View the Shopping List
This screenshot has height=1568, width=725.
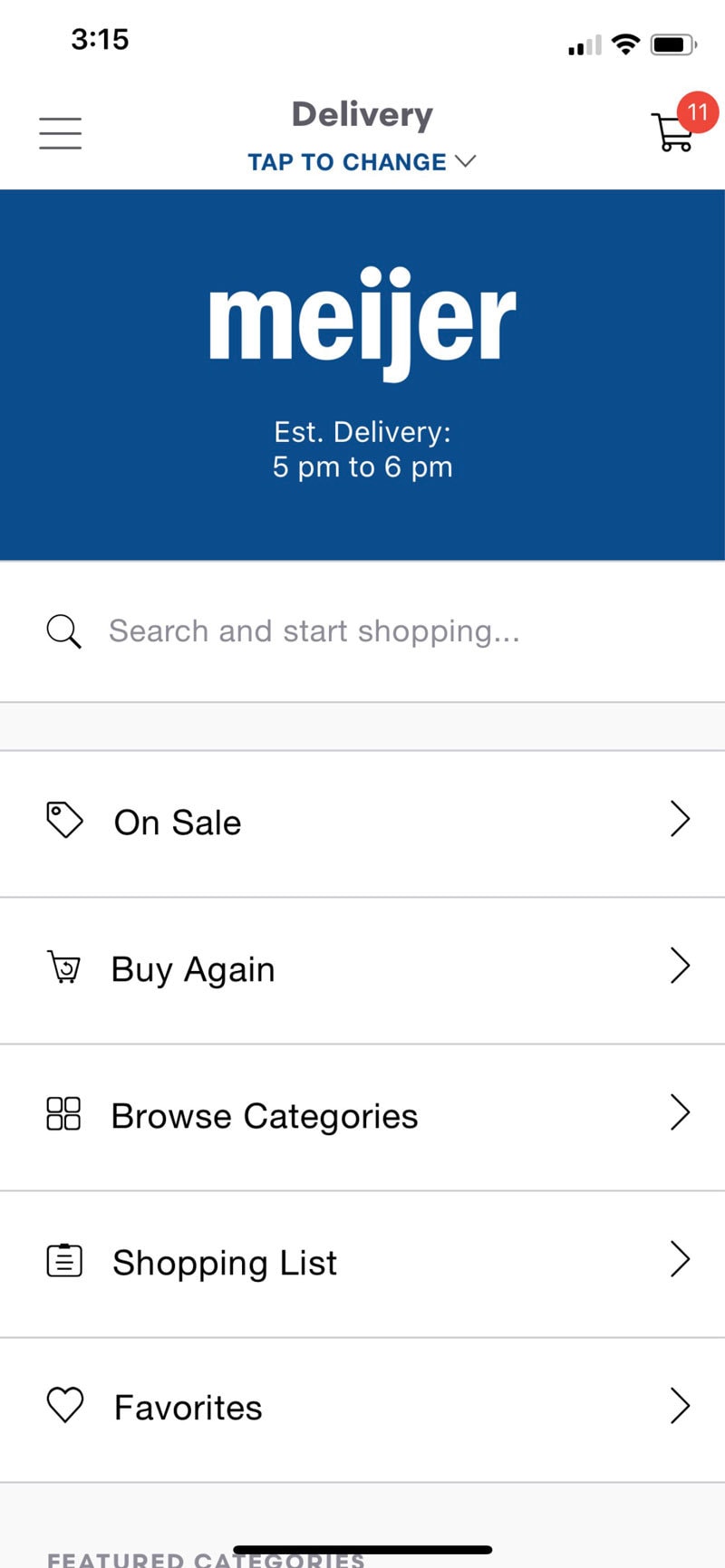pyautogui.click(x=362, y=1264)
